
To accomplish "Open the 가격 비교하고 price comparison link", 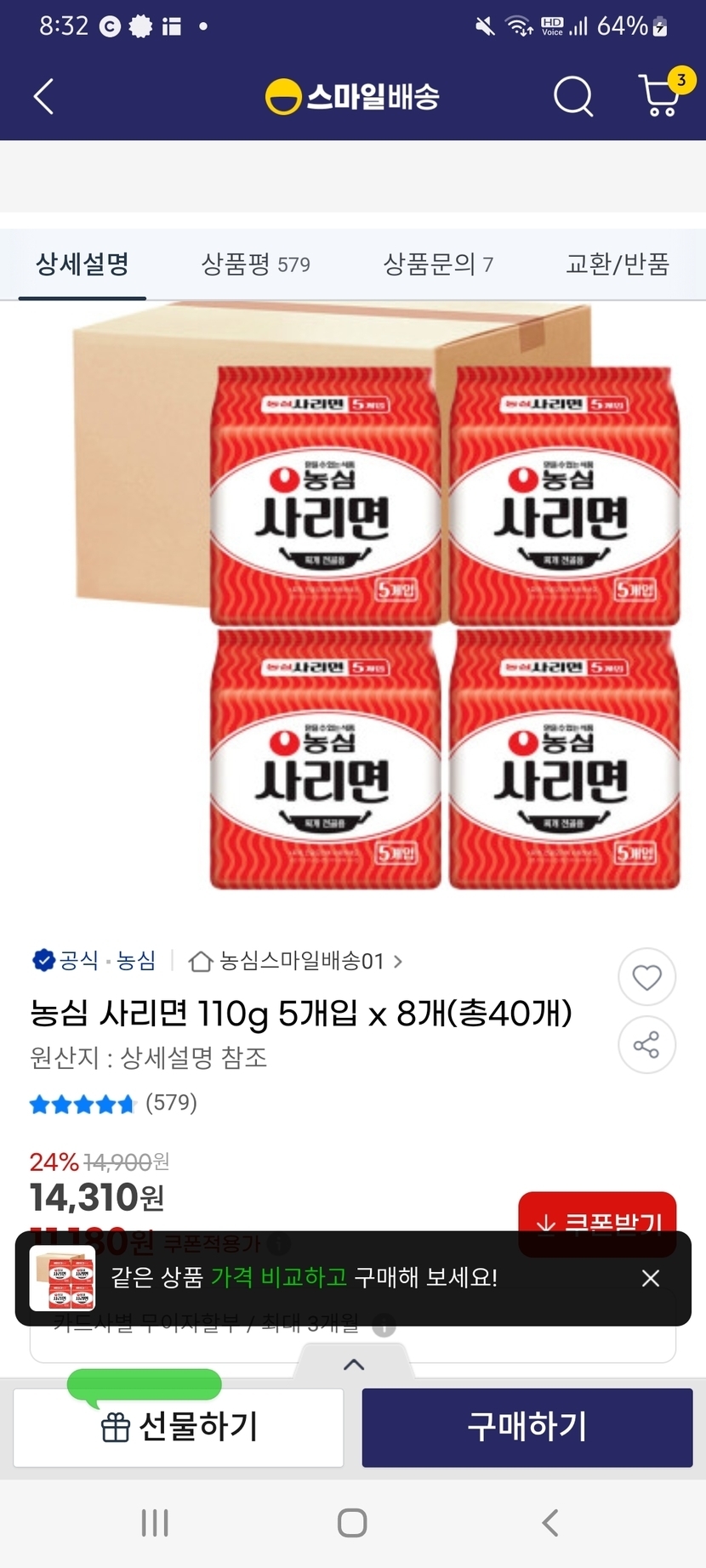I will (x=279, y=1277).
